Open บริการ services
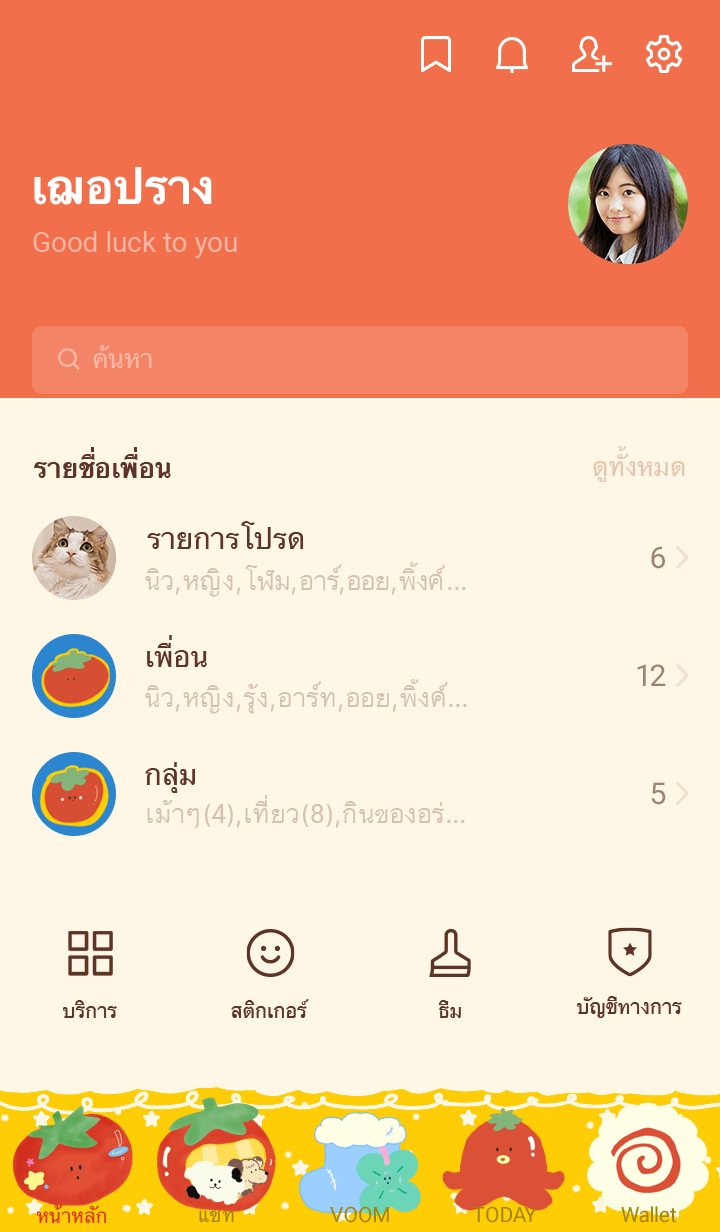 (x=90, y=972)
